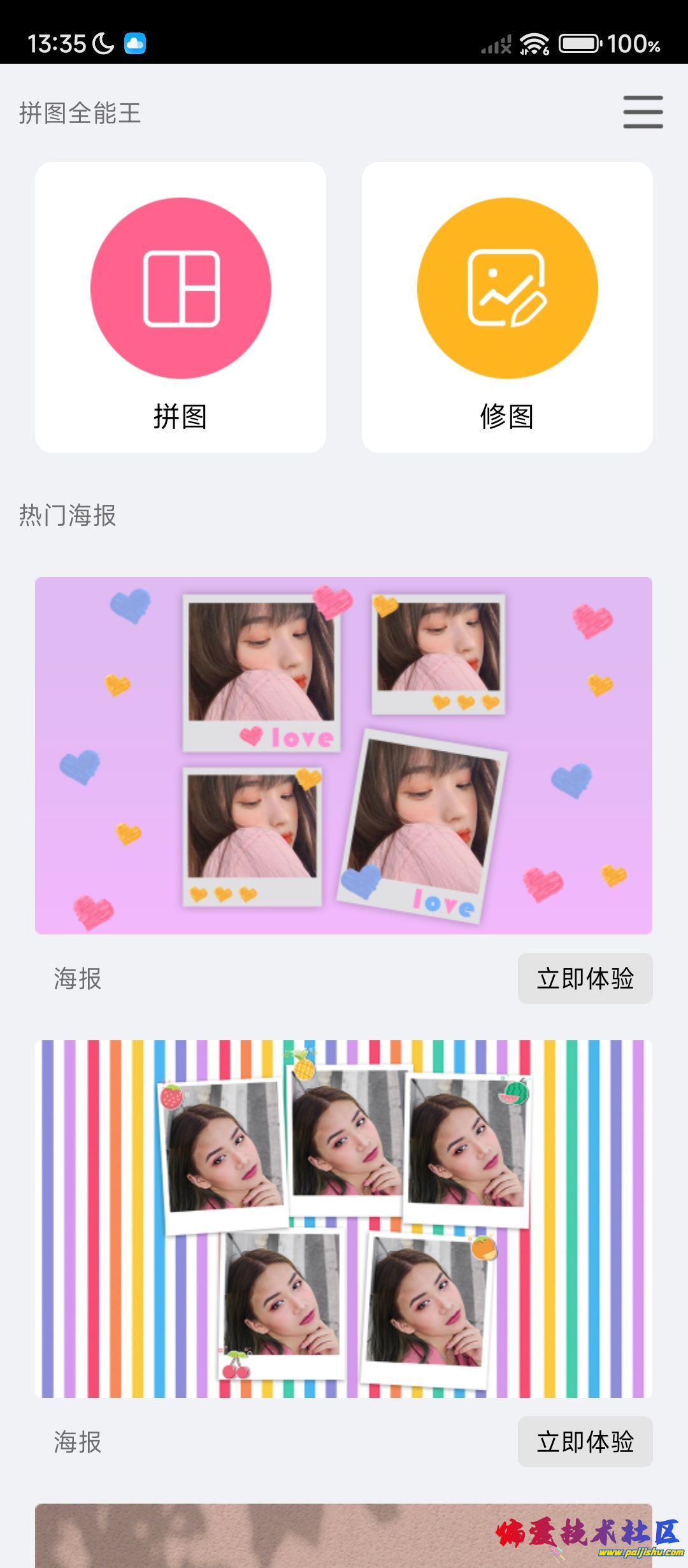Viewport: 688px width, 1568px height.
Task: Open the 修图 photo editor
Action: pyautogui.click(x=507, y=307)
